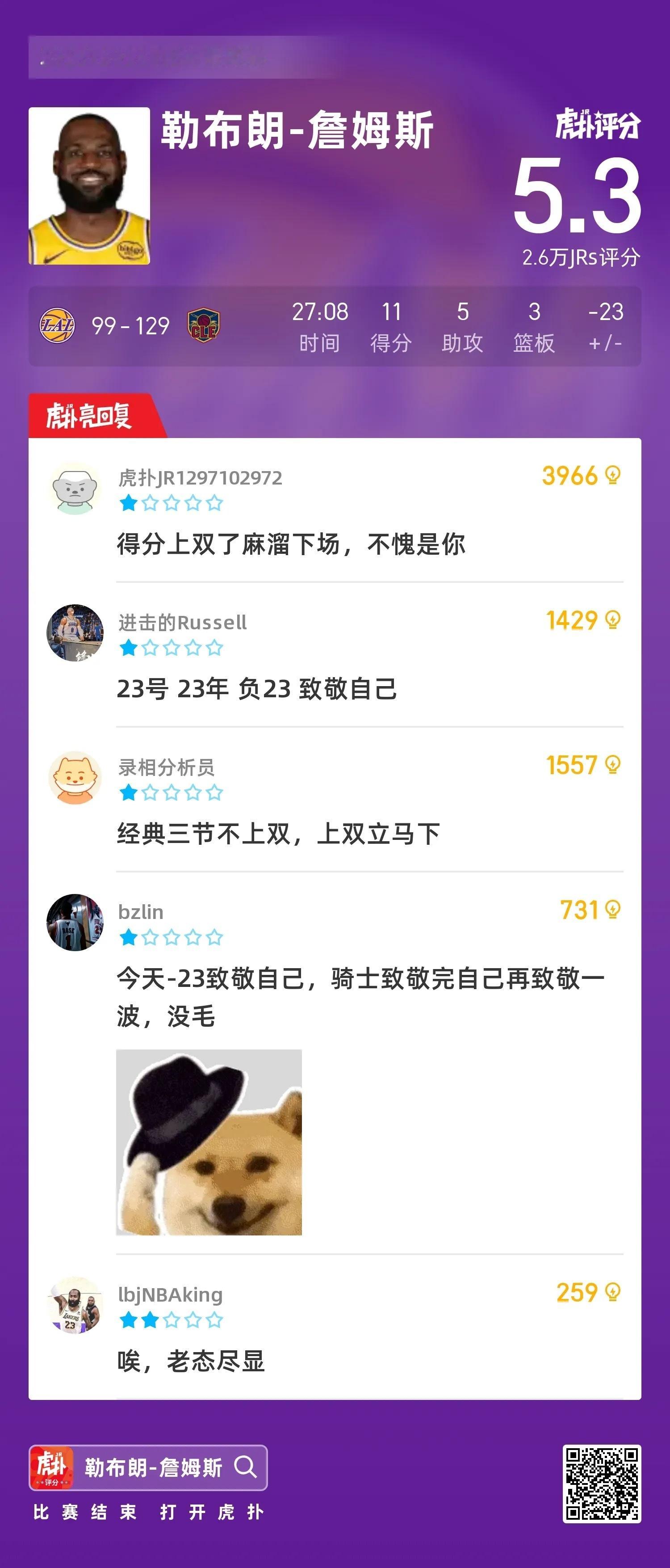Open the Cavaliers team logo
The image size is (670, 1568).
[204, 327]
